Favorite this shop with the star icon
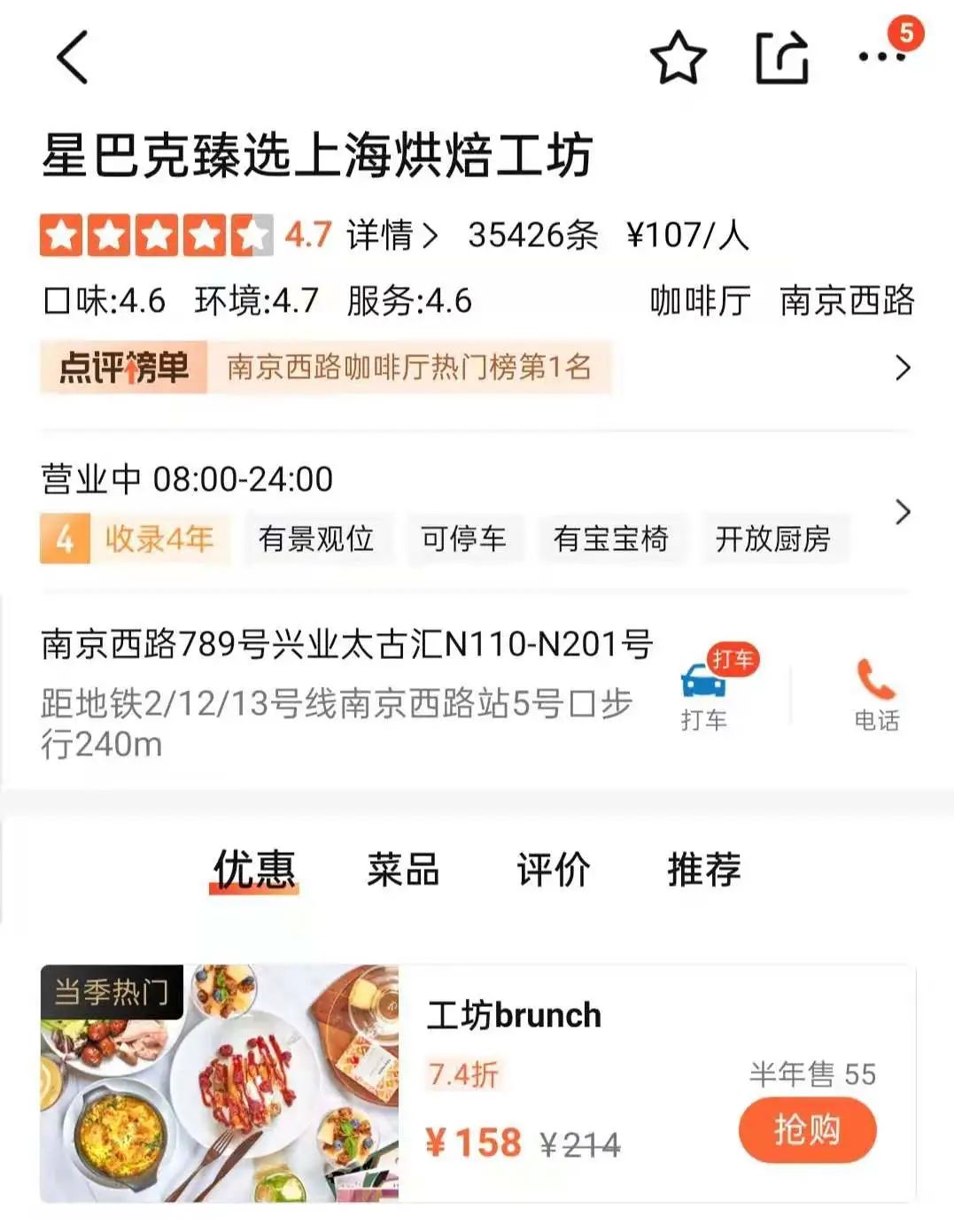 tap(678, 58)
